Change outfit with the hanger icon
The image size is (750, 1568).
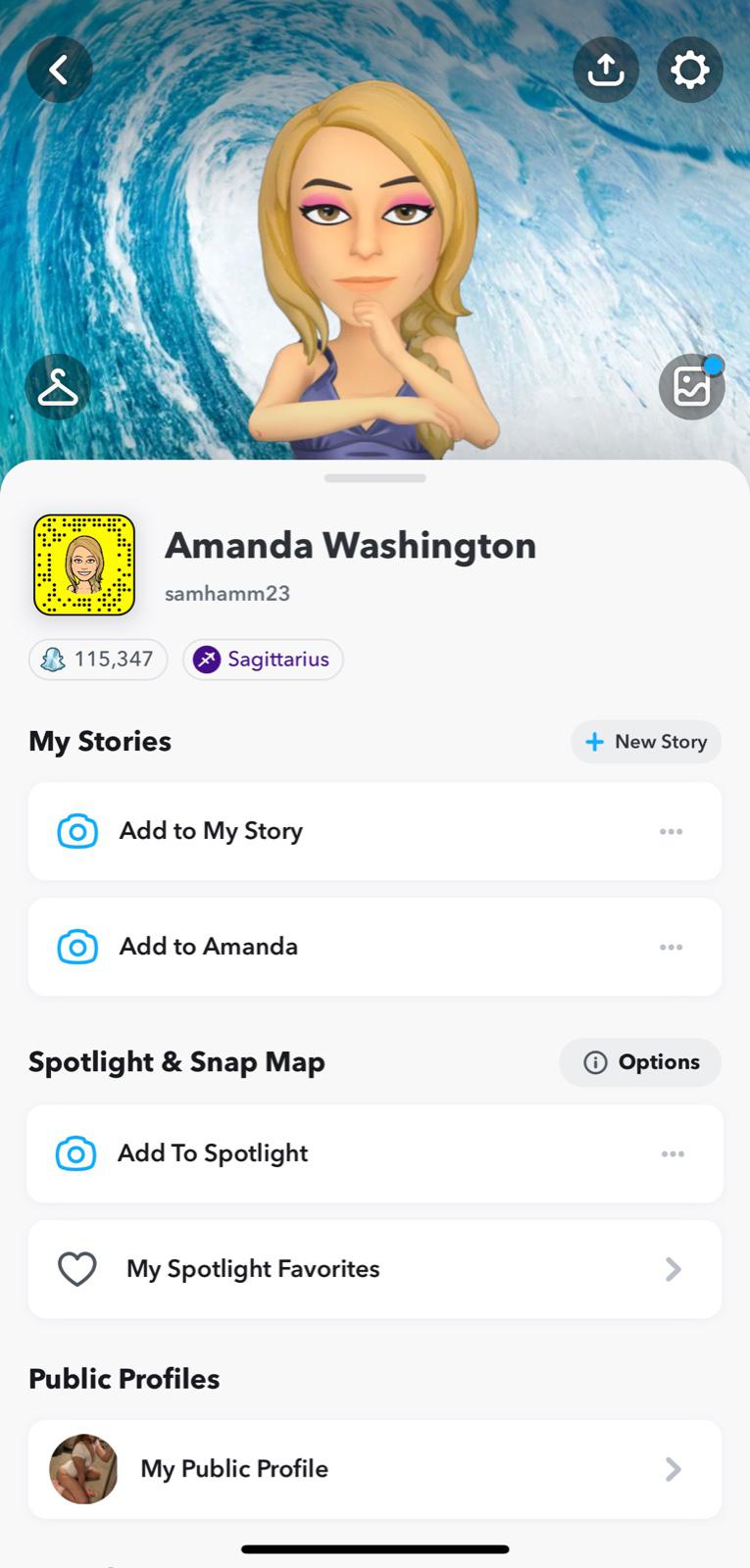58,387
